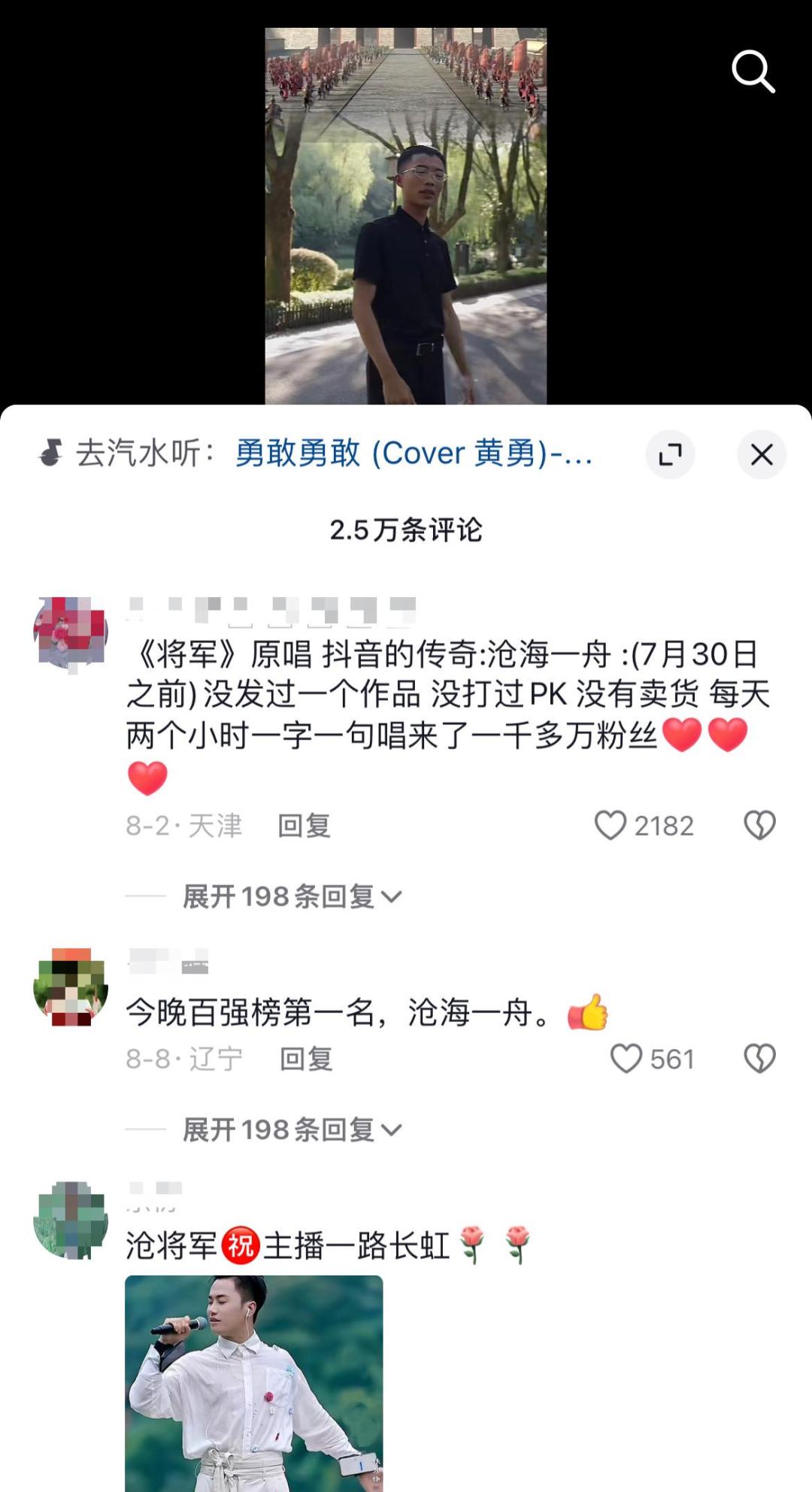Open the search magnifier icon
This screenshot has width=812, height=1492.
pos(753,71)
